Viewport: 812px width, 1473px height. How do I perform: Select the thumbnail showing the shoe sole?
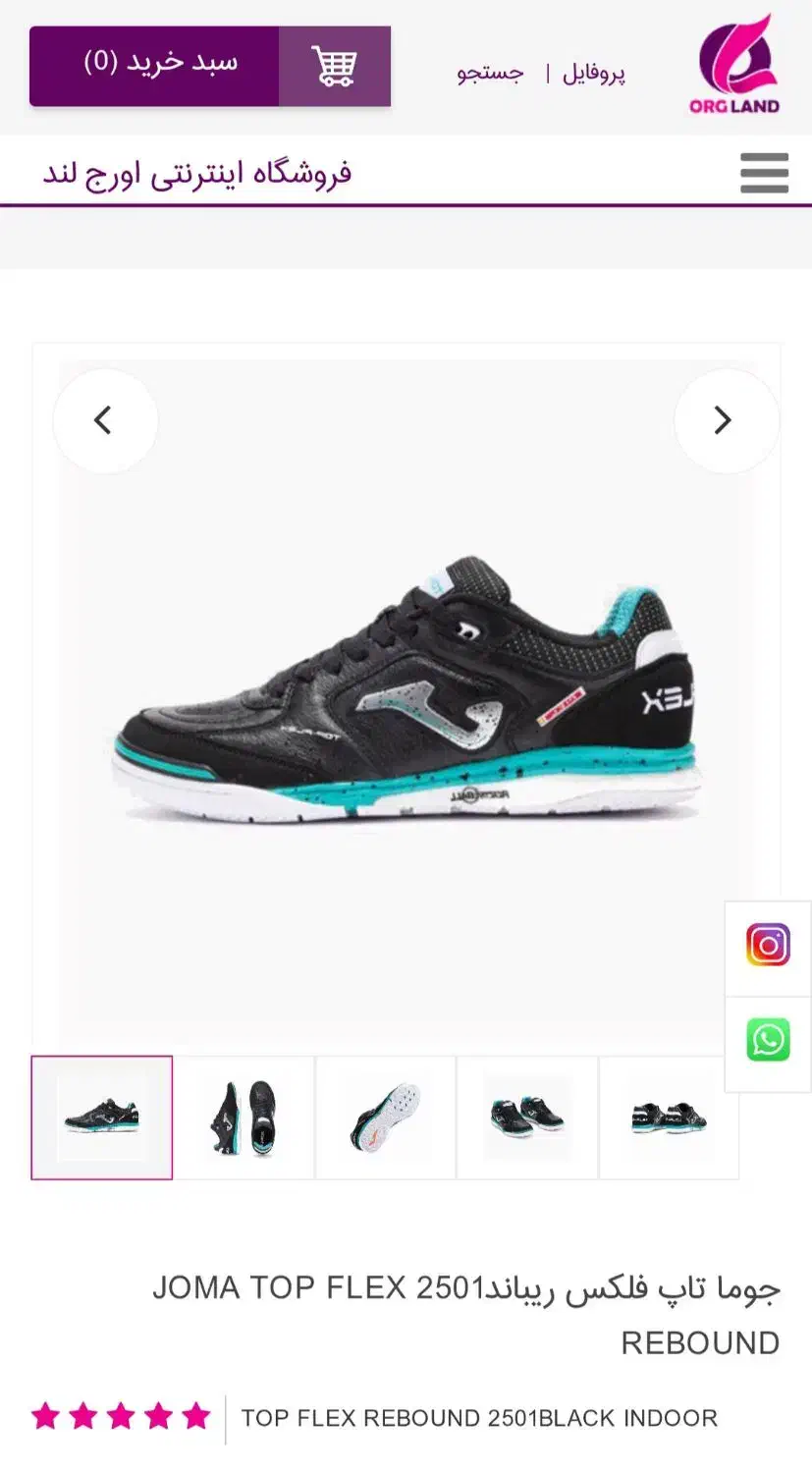pos(385,1118)
